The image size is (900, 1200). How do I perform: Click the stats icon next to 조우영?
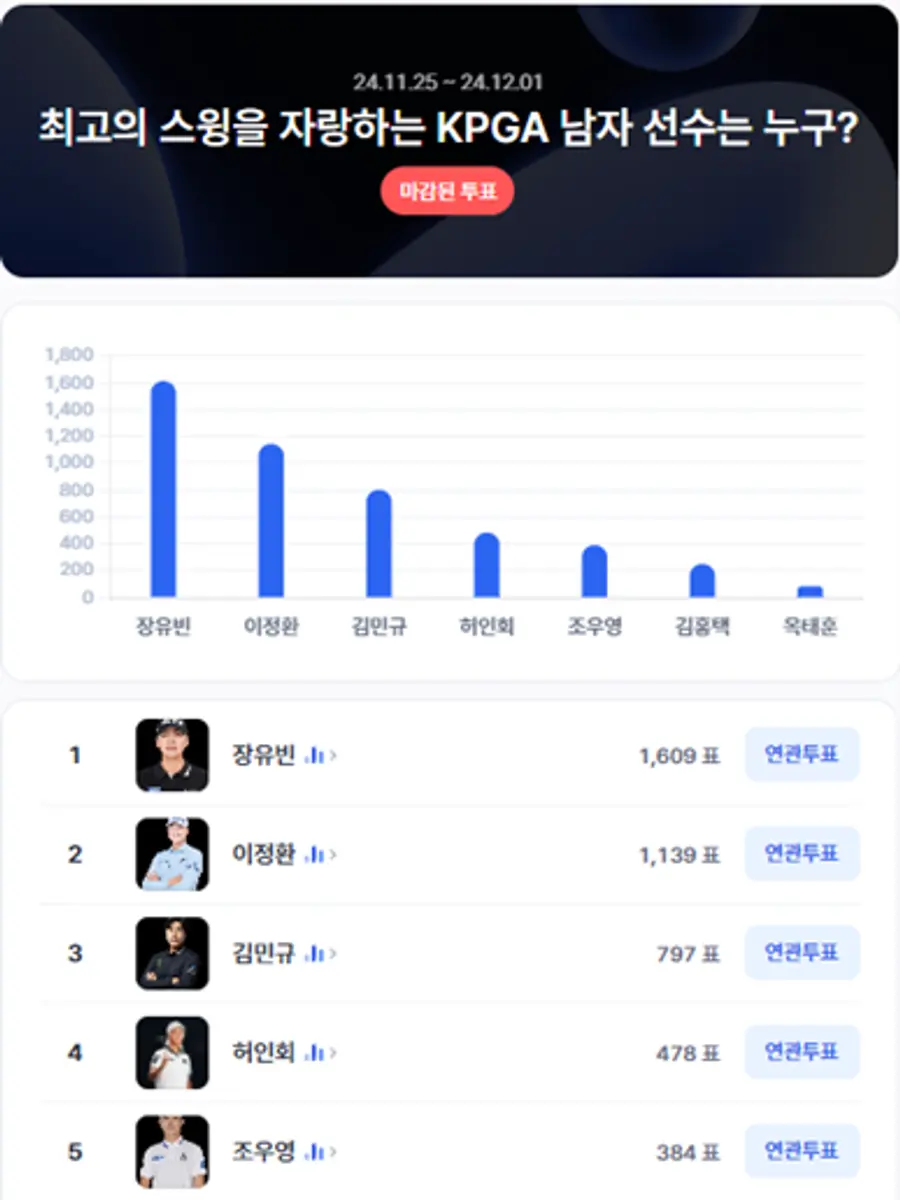pyautogui.click(x=316, y=1152)
